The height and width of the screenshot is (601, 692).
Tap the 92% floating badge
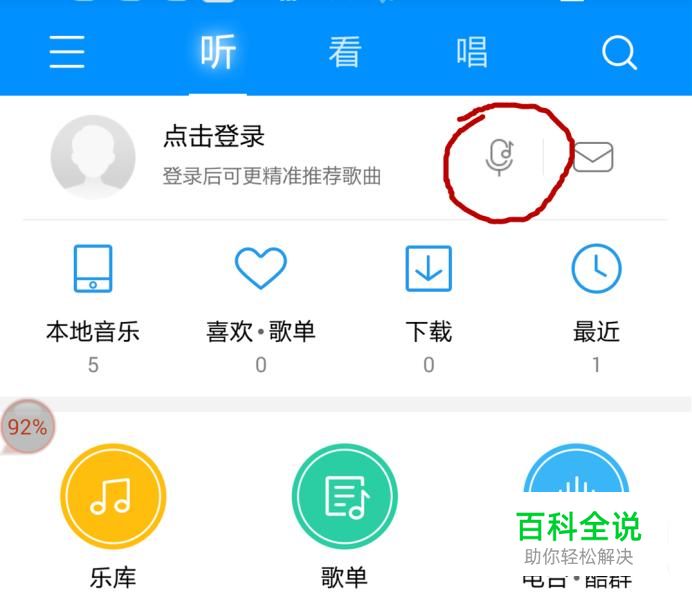pyautogui.click(x=27, y=428)
